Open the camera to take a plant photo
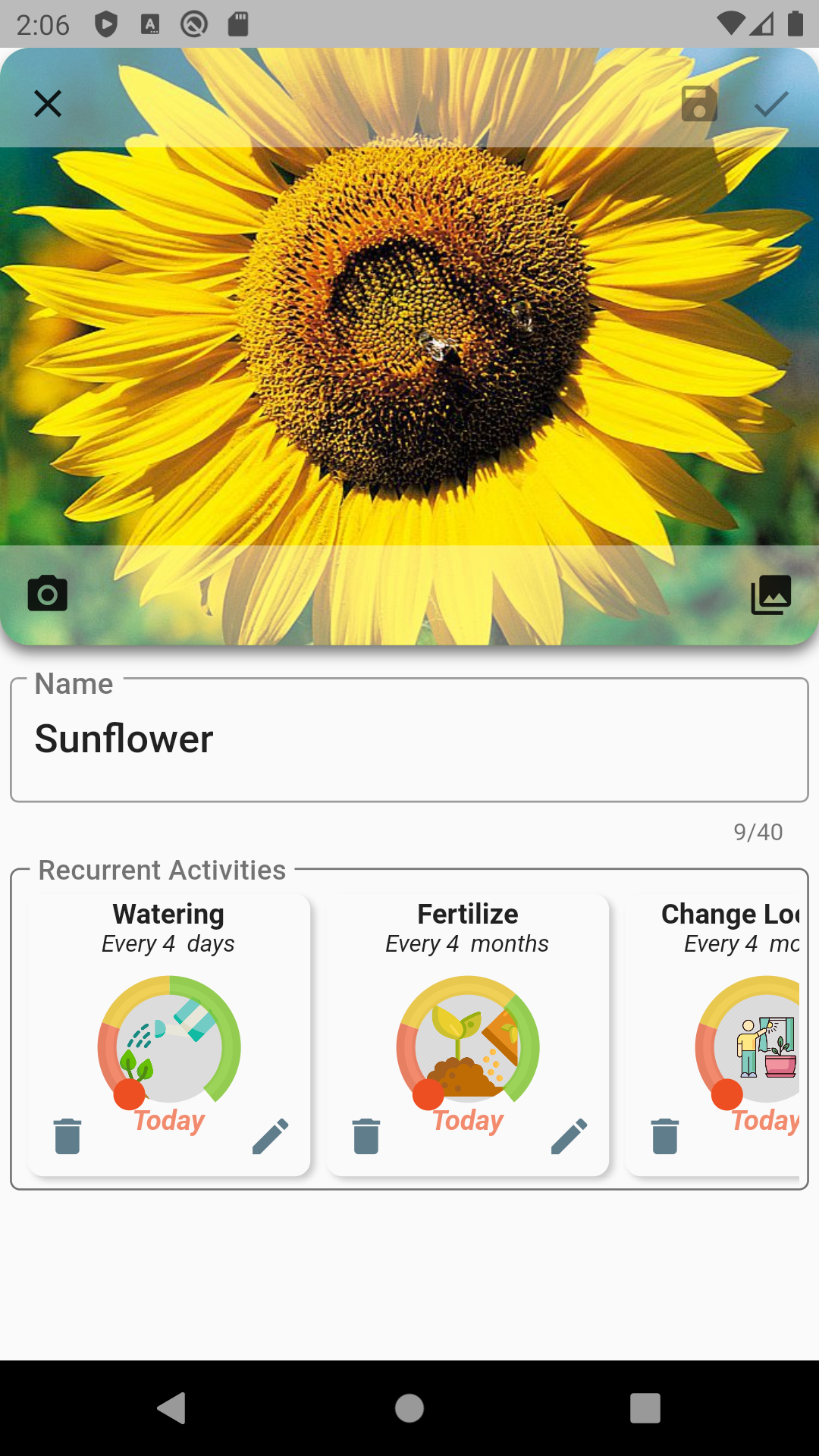 tap(47, 594)
